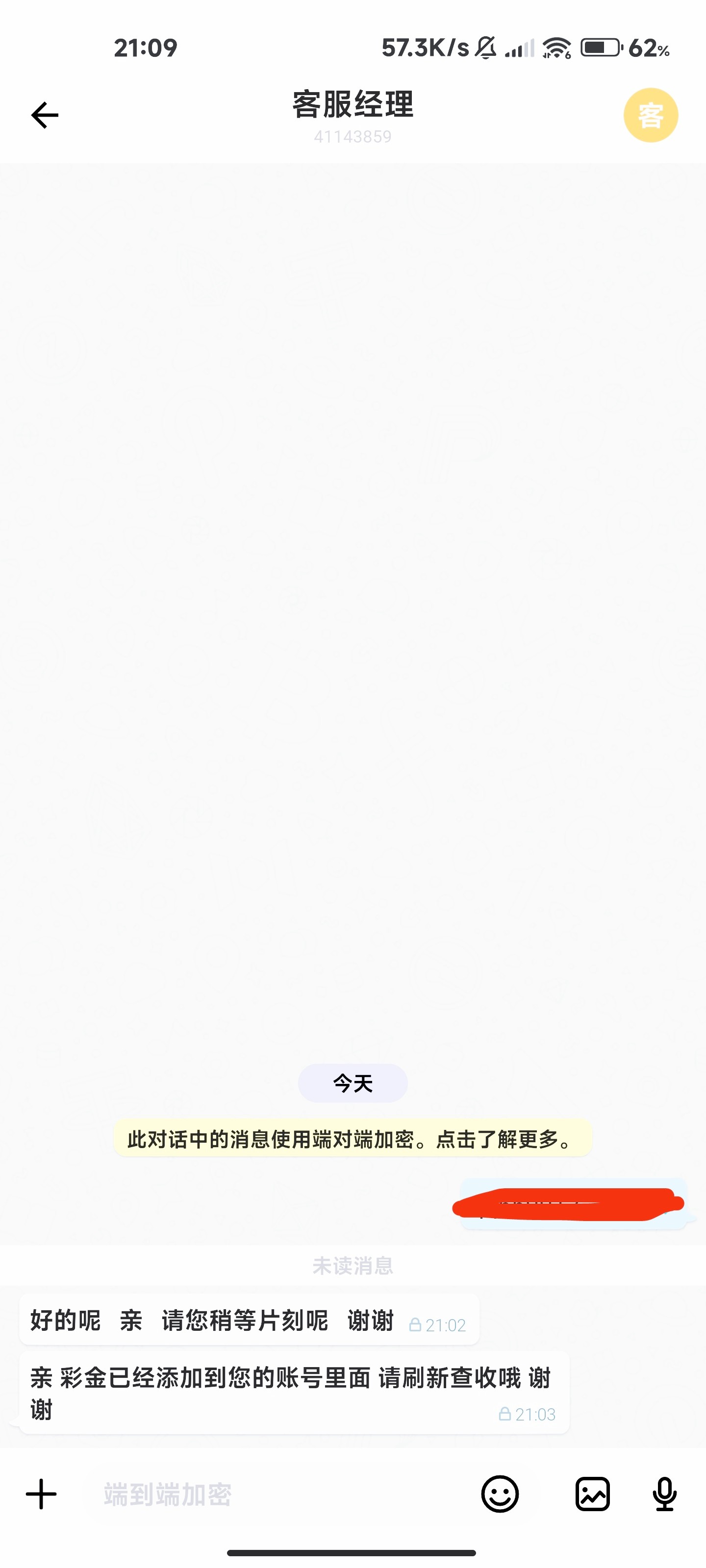Image resolution: width=706 pixels, height=1568 pixels.
Task: Open the plus attachment menu
Action: point(41,1494)
